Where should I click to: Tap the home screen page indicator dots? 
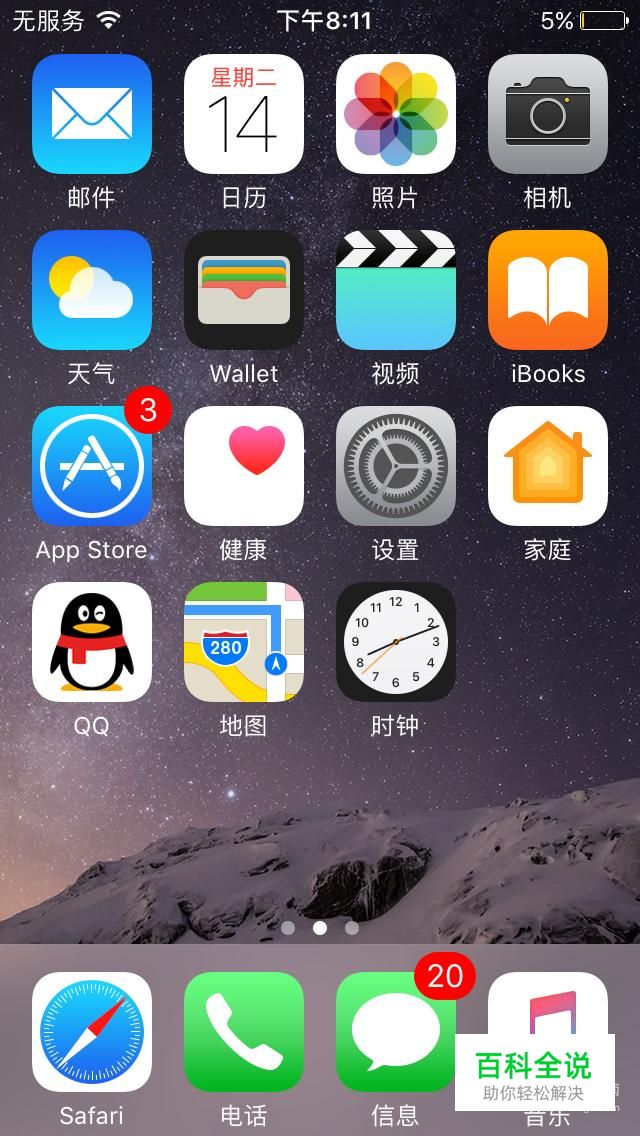click(320, 928)
